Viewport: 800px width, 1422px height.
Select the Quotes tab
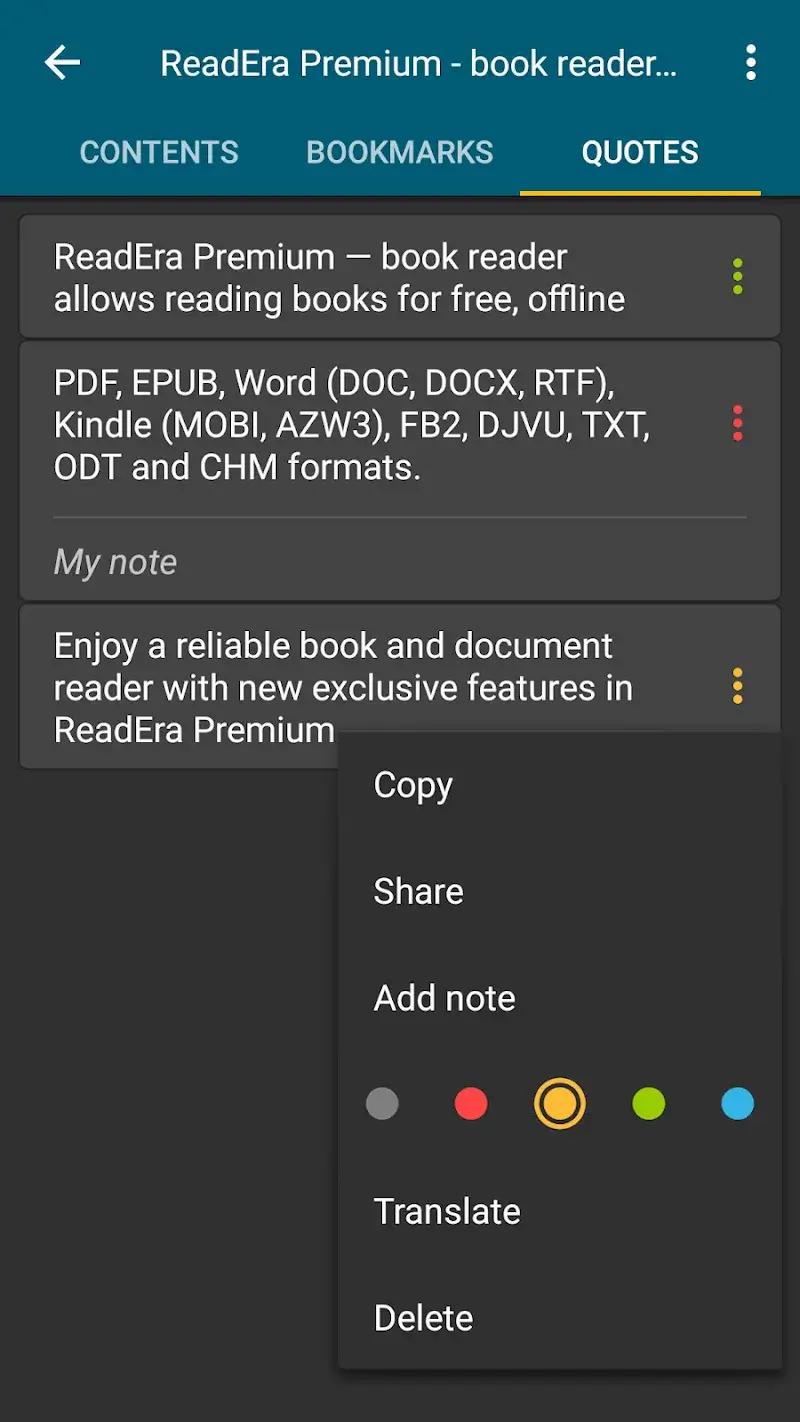[640, 152]
